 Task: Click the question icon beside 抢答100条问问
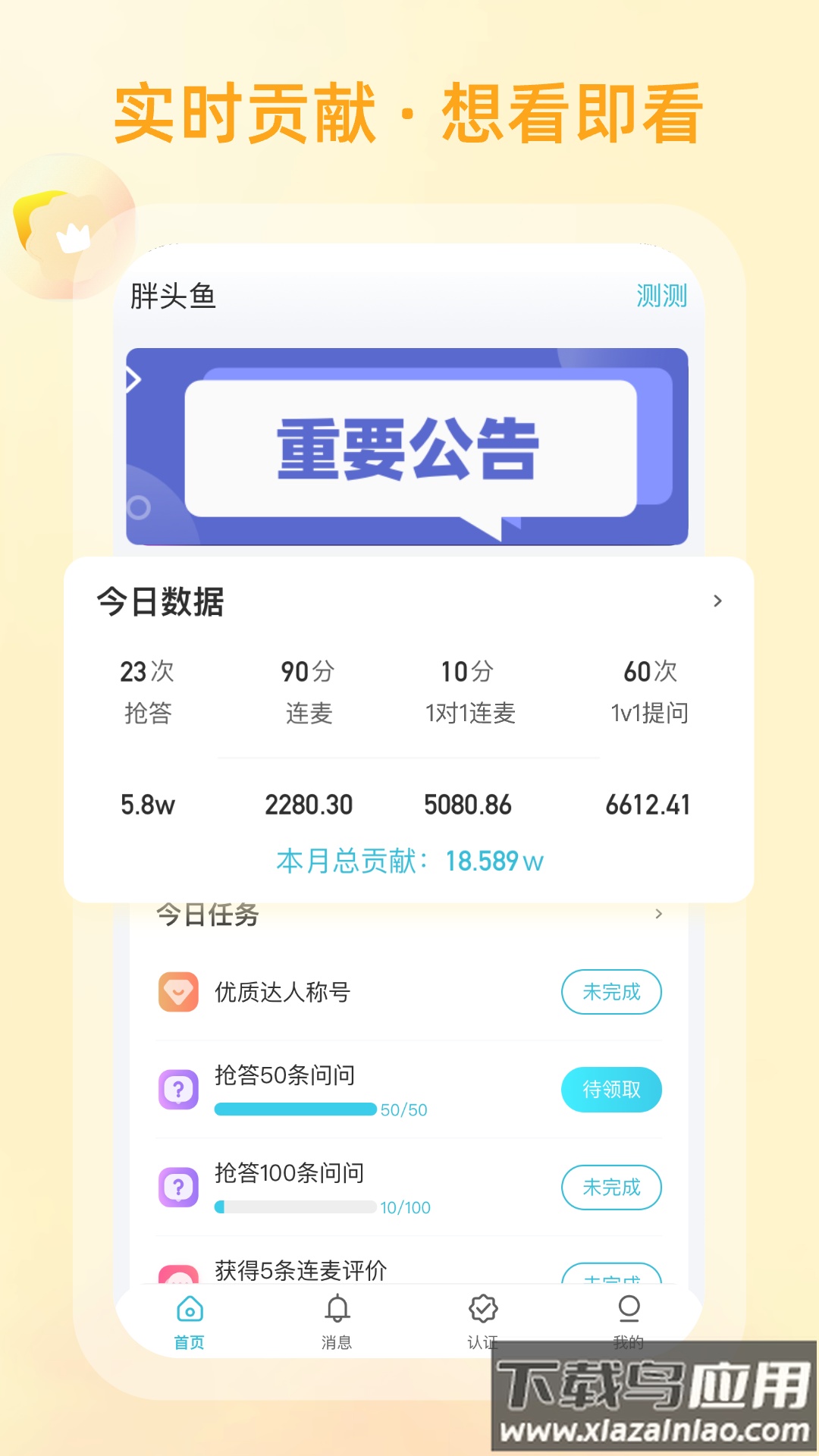179,1188
